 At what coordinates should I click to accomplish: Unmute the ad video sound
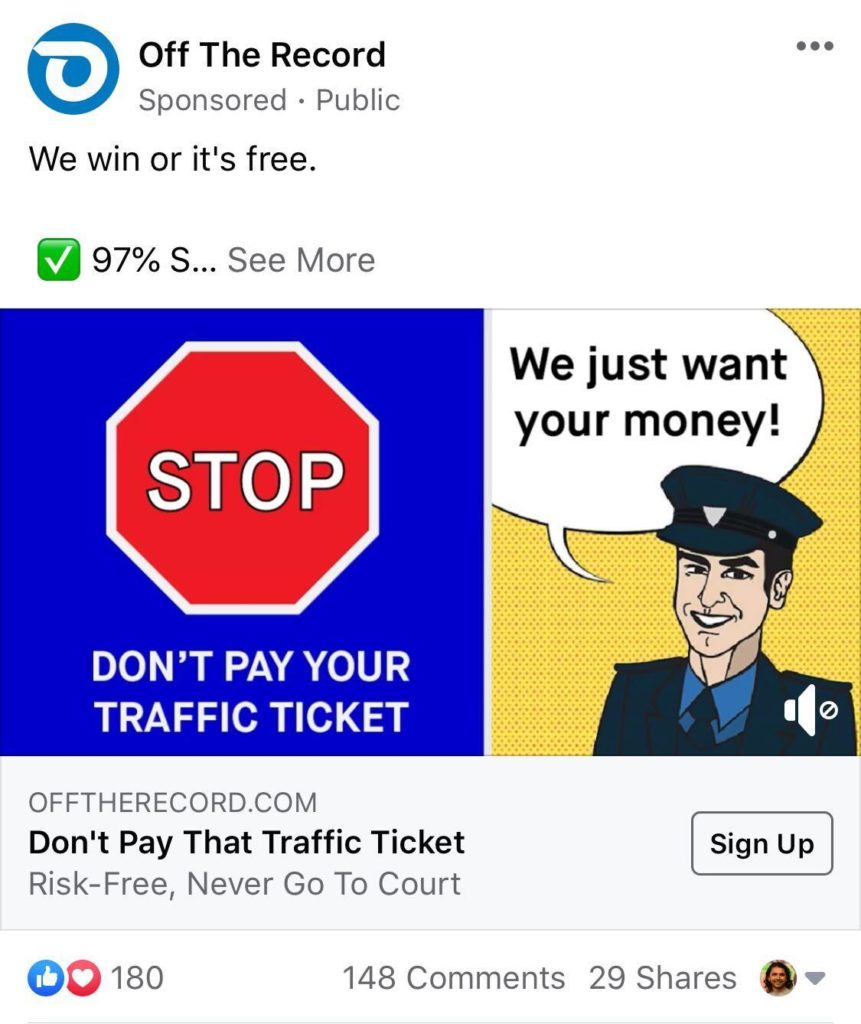coord(810,711)
